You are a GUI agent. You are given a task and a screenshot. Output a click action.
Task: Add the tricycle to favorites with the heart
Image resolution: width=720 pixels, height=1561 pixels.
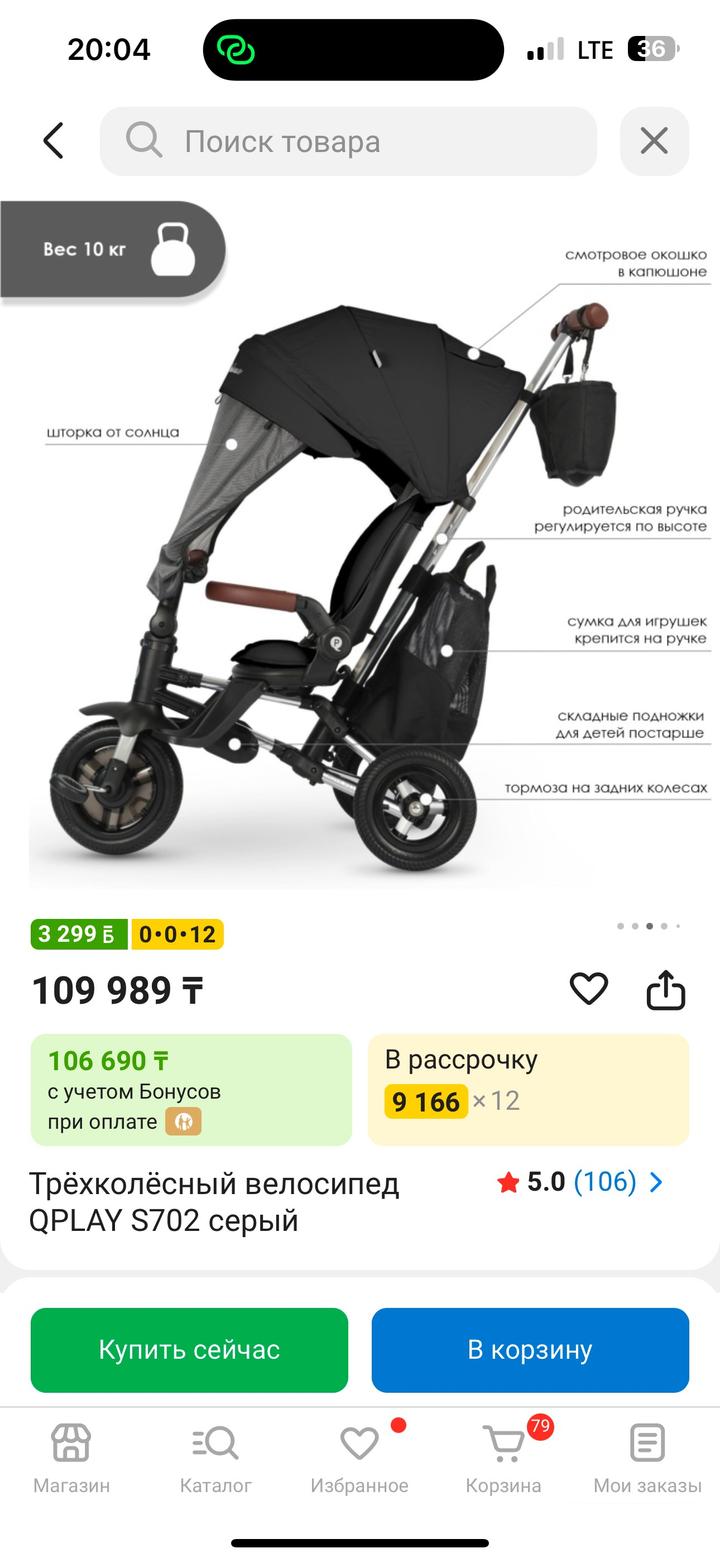coord(589,989)
